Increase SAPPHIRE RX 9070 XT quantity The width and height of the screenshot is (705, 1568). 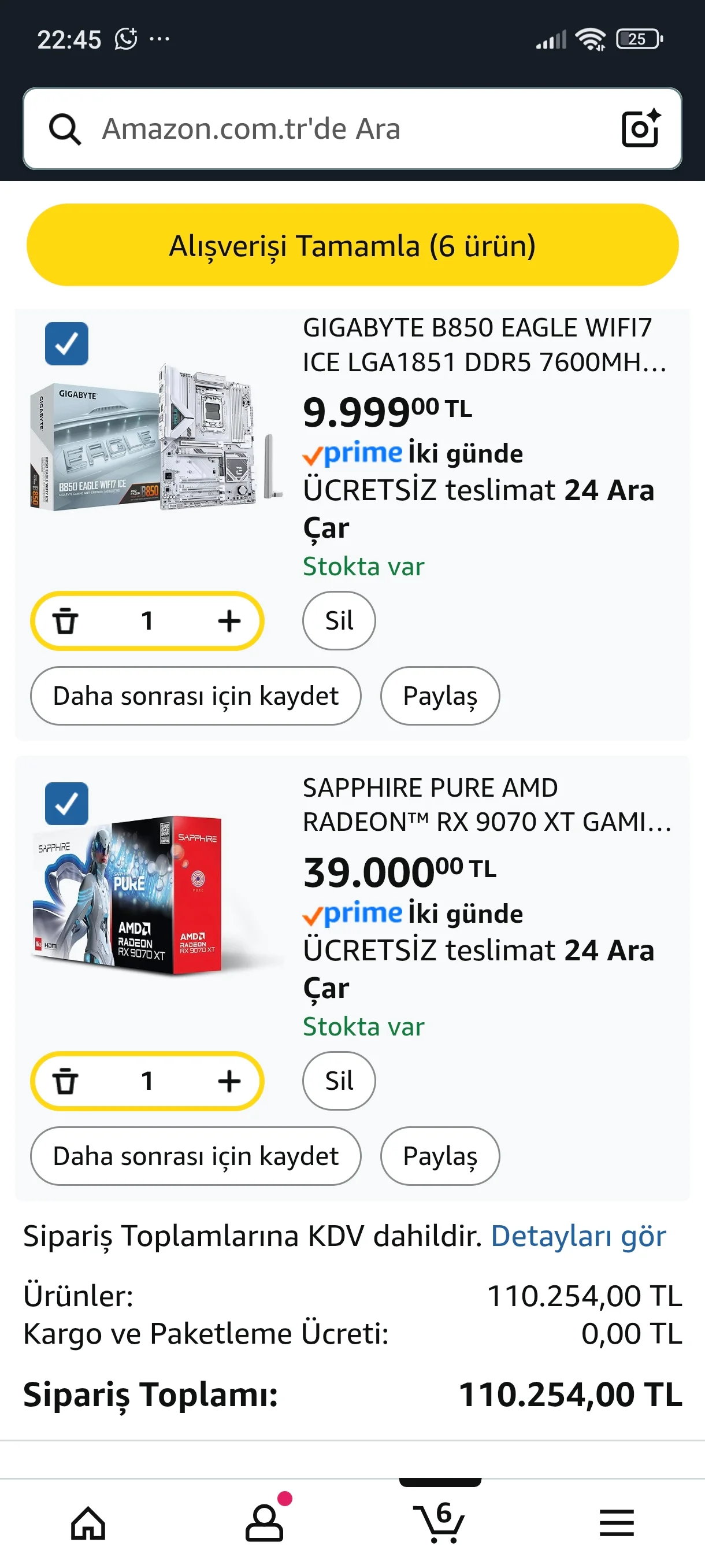(229, 1081)
